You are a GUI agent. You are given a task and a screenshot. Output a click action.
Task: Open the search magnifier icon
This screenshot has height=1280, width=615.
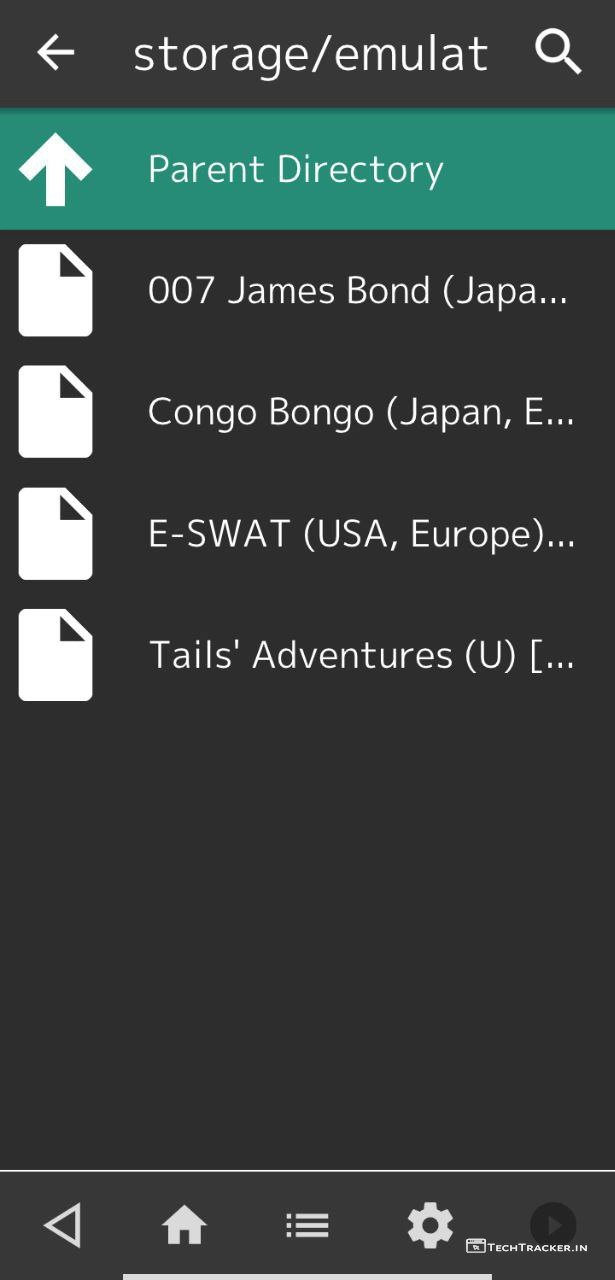click(x=558, y=52)
